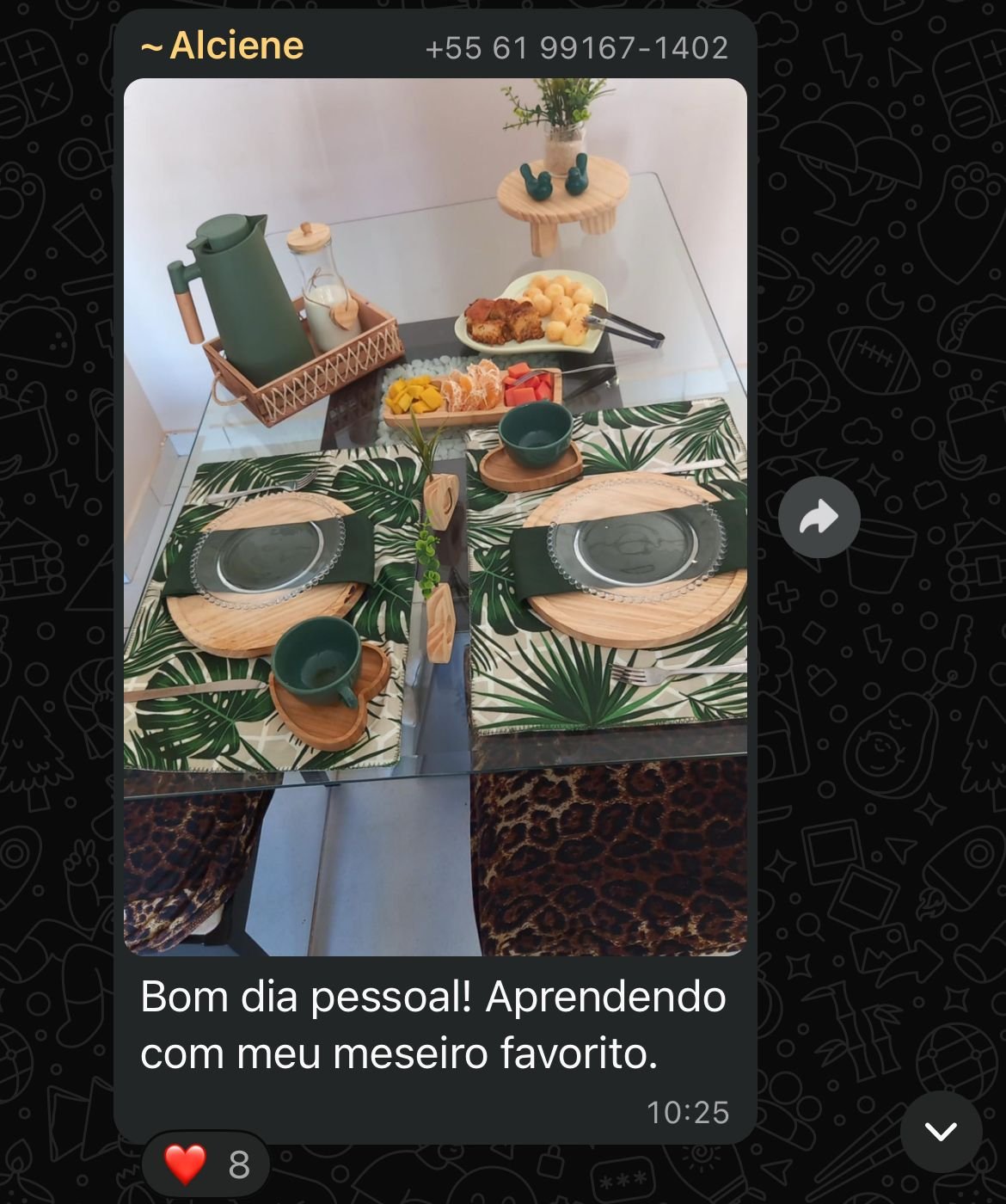Image resolution: width=1006 pixels, height=1204 pixels.
Task: Forward Alciene's photo message
Action: point(819,518)
